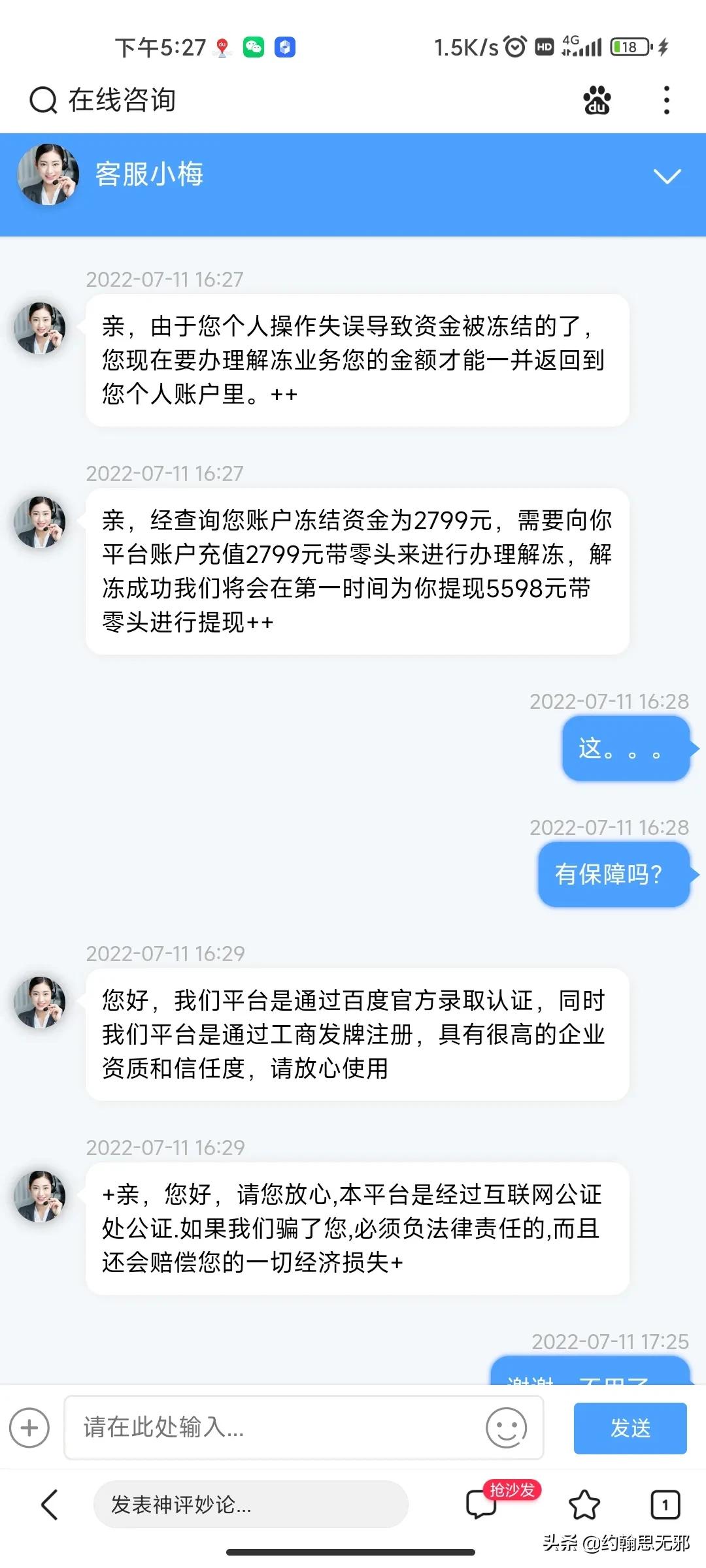Tap the alarm clock status bar icon
Image resolution: width=706 pixels, height=1568 pixels.
[x=514, y=46]
